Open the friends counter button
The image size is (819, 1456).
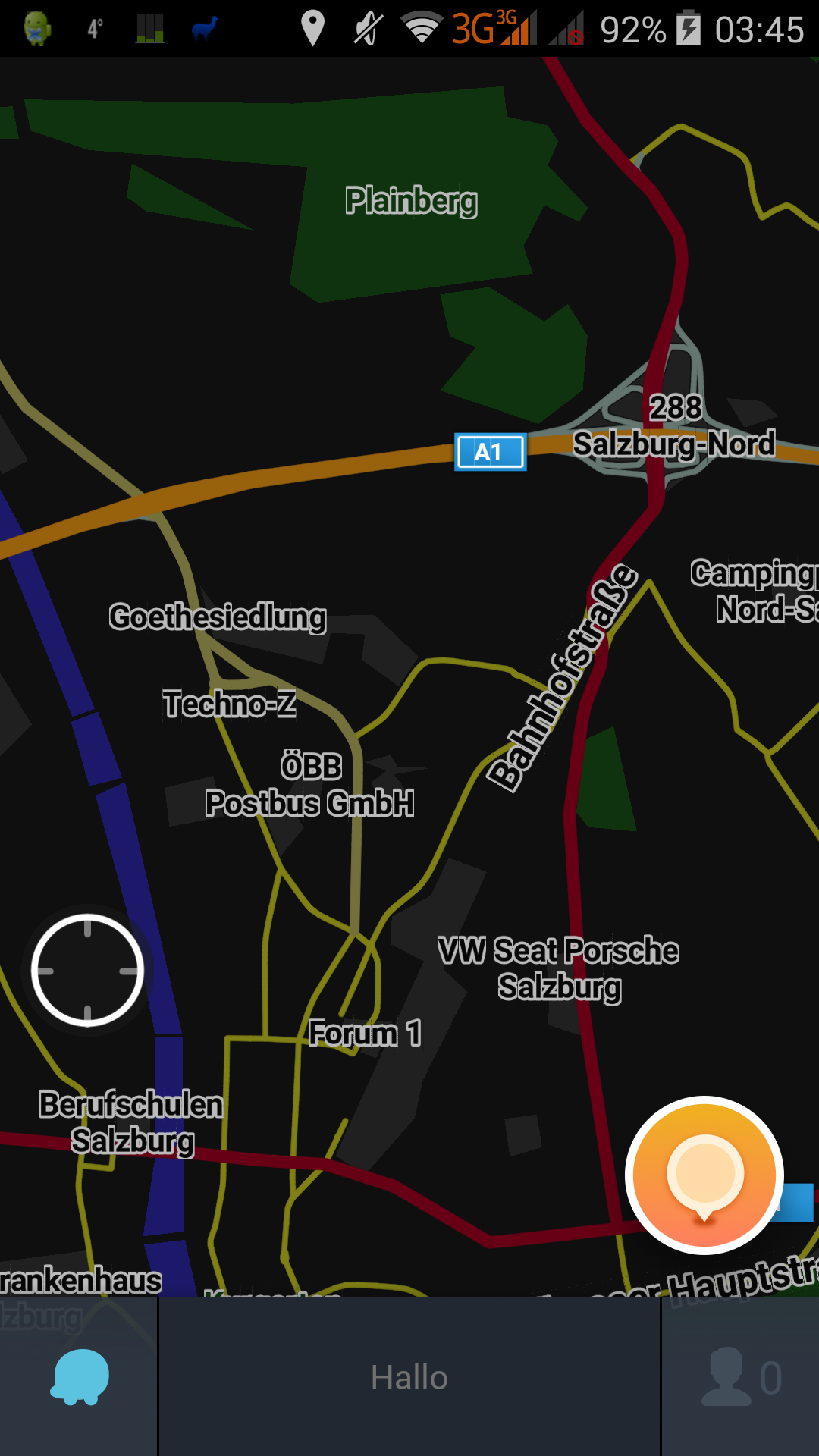[x=741, y=1377]
